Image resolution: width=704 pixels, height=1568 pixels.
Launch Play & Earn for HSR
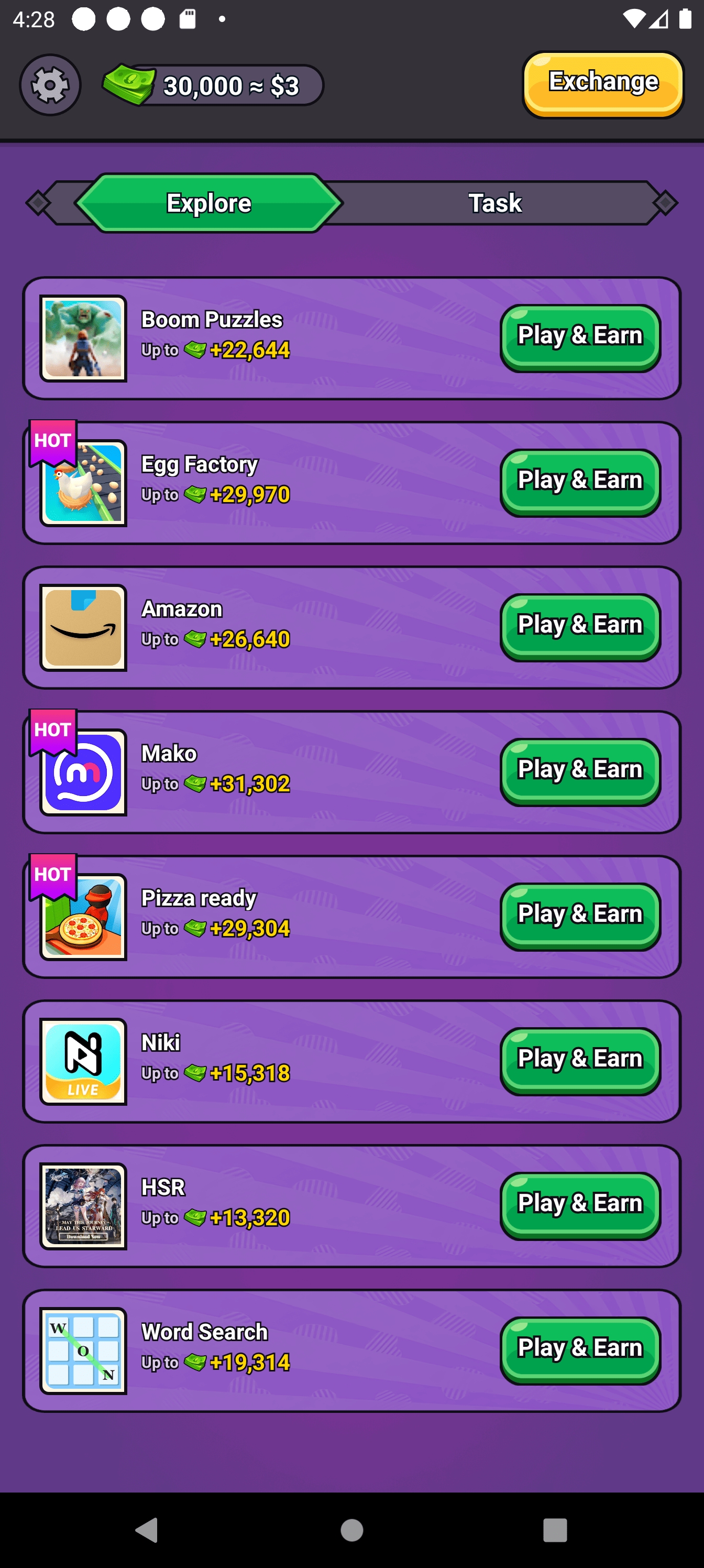point(580,1205)
